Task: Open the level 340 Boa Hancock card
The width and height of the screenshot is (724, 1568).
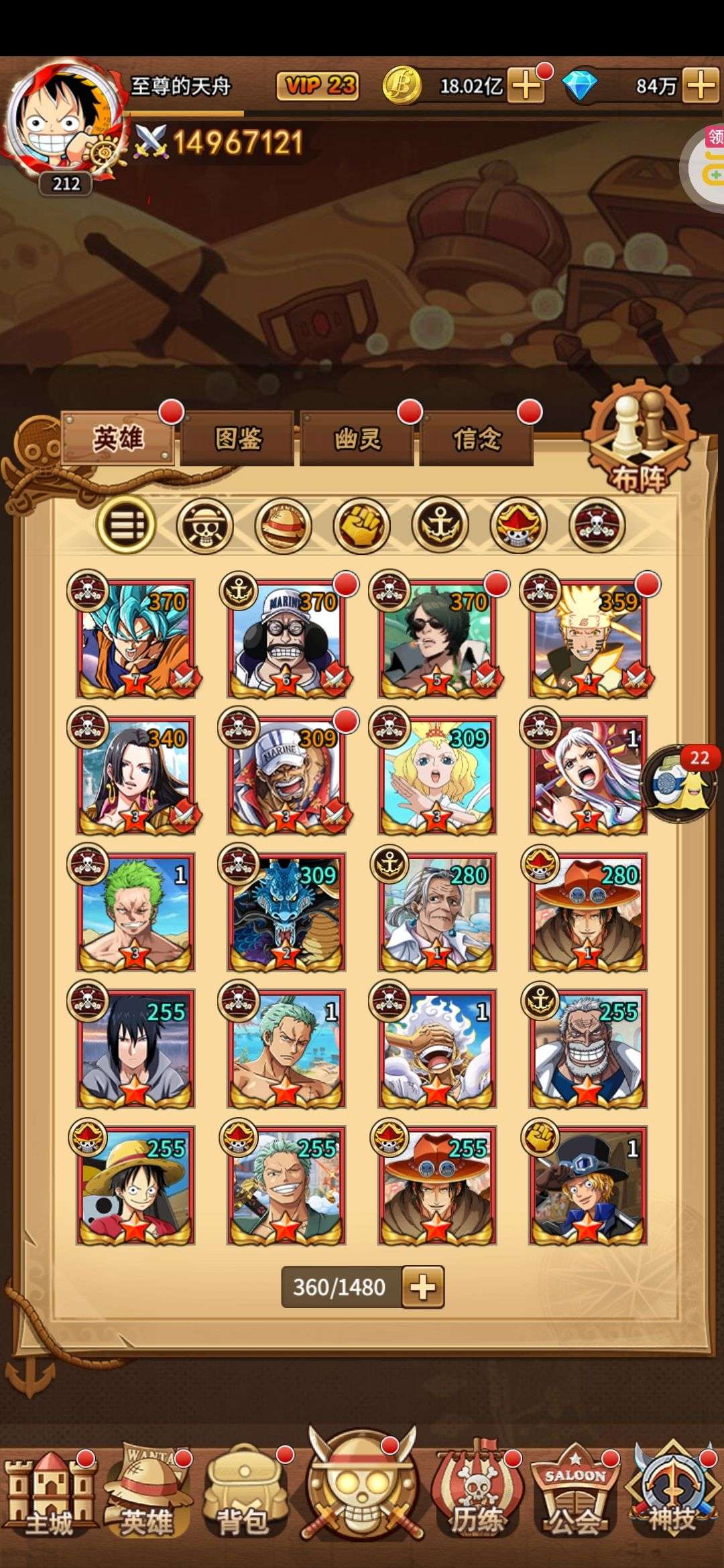Action: pos(135,775)
